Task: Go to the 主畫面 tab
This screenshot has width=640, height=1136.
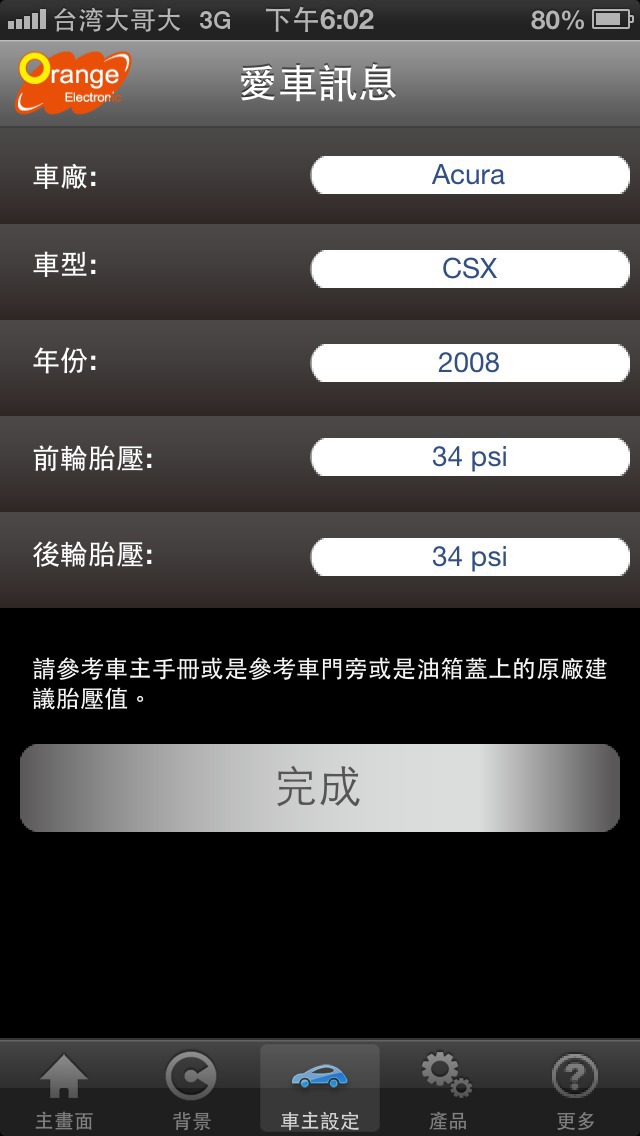Action: click(x=64, y=1090)
